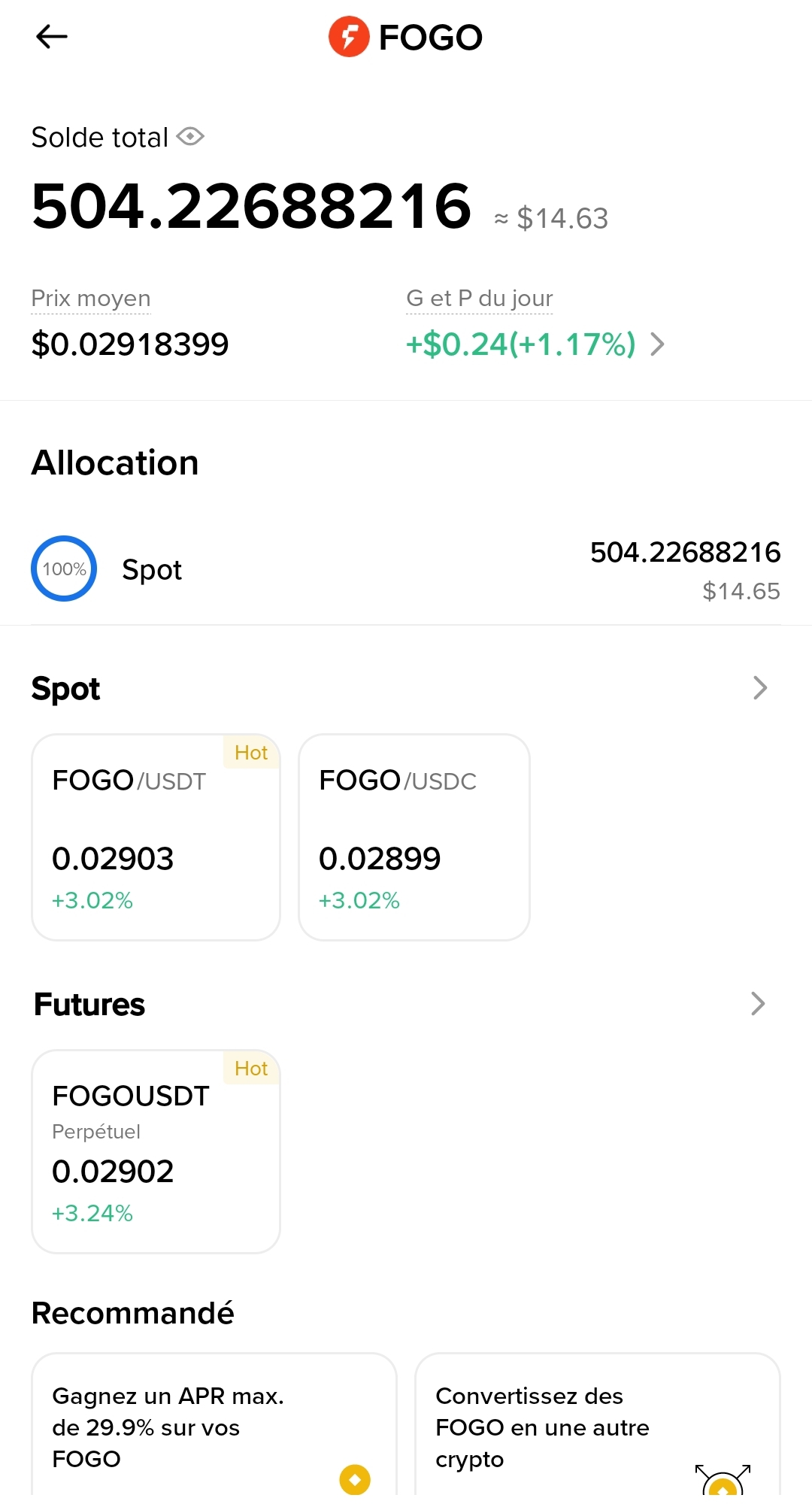Screen dimensions: 812x1507
Task: Show the Prix moyen explanation
Action: tap(91, 299)
